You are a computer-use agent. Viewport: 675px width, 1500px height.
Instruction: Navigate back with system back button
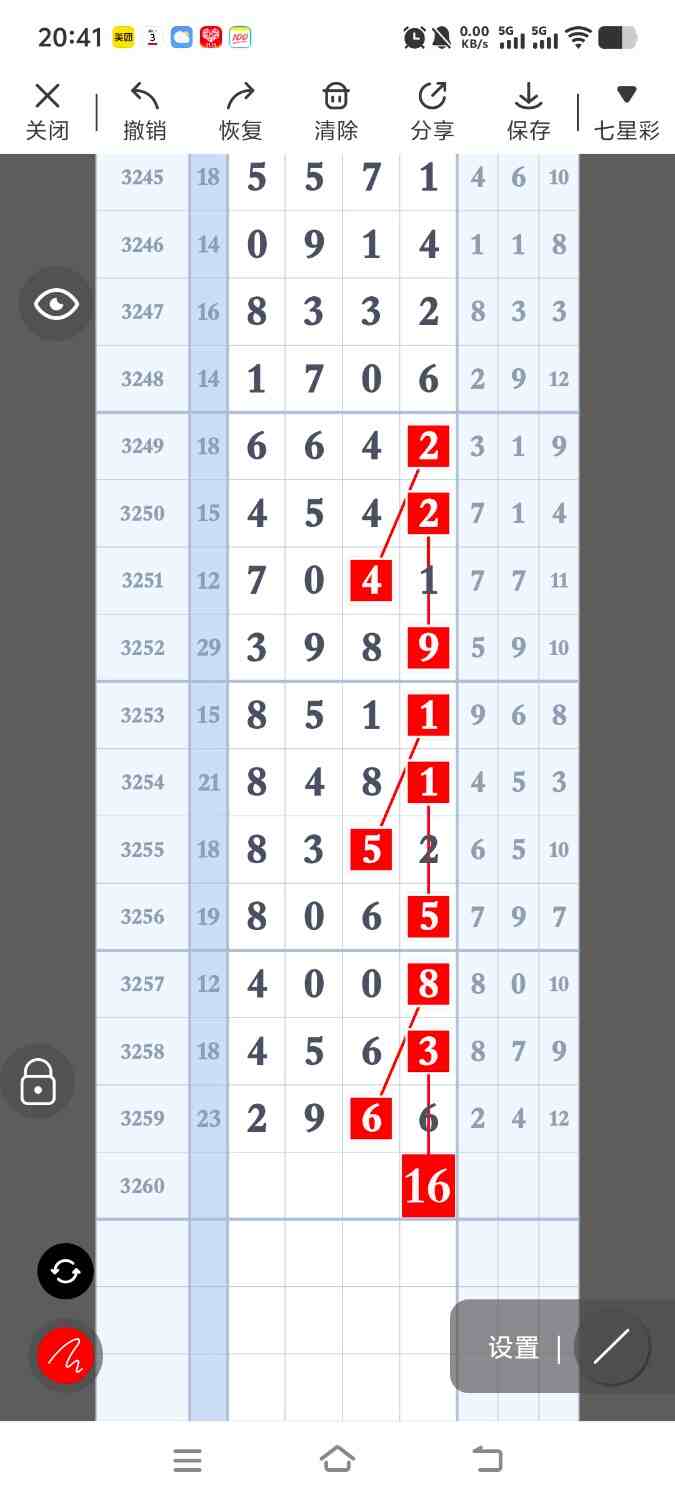(x=488, y=1460)
